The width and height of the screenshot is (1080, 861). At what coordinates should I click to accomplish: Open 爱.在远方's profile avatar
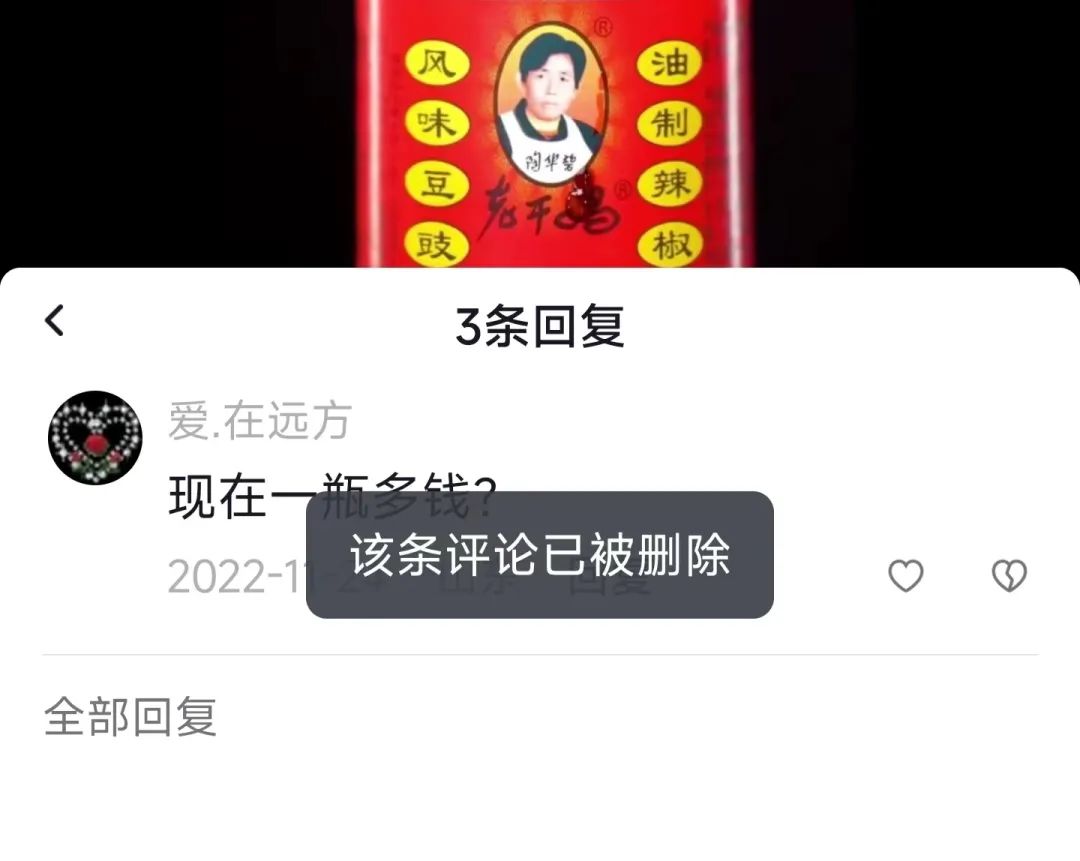(95, 438)
